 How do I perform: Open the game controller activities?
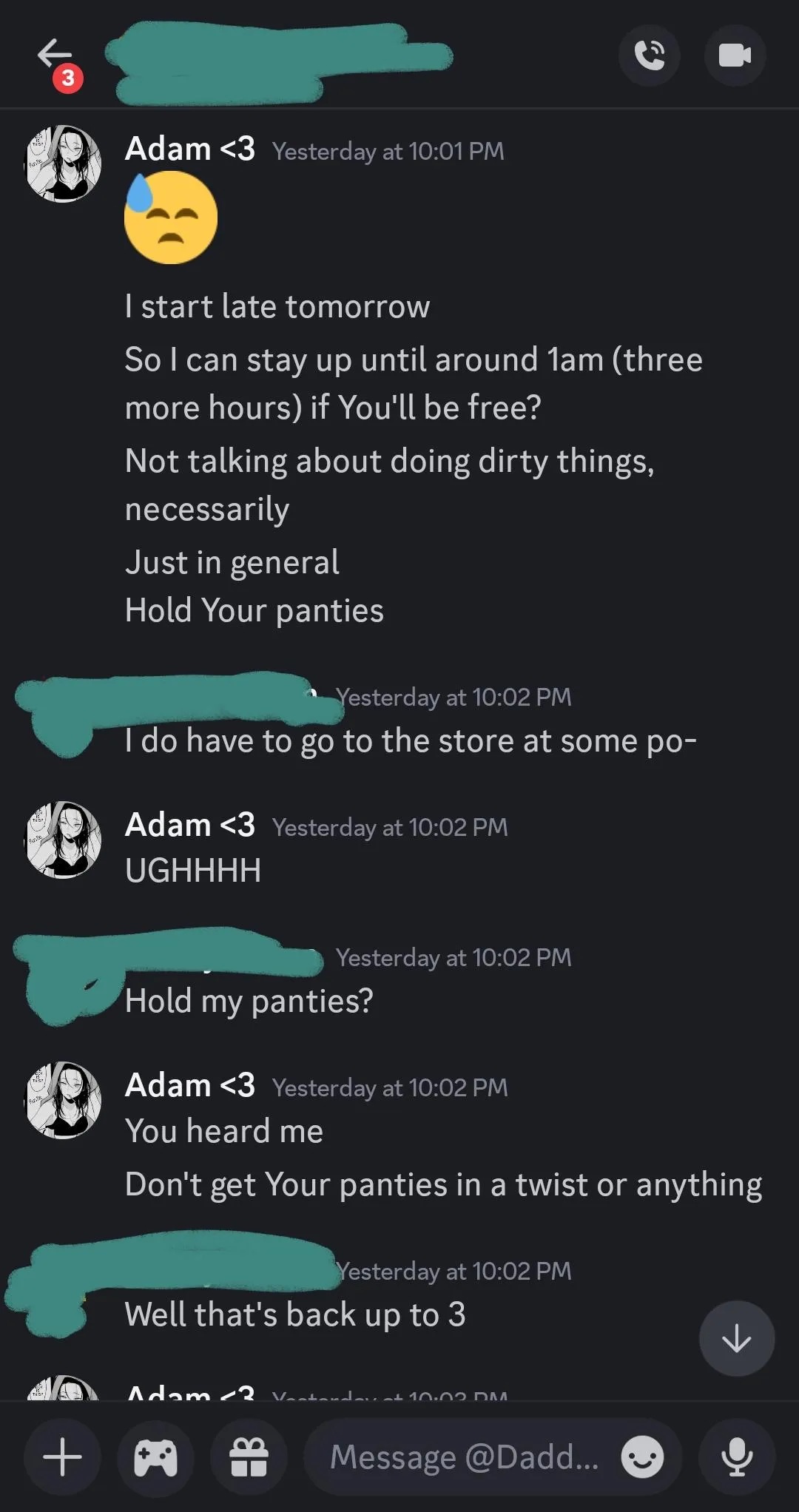pos(155,1457)
